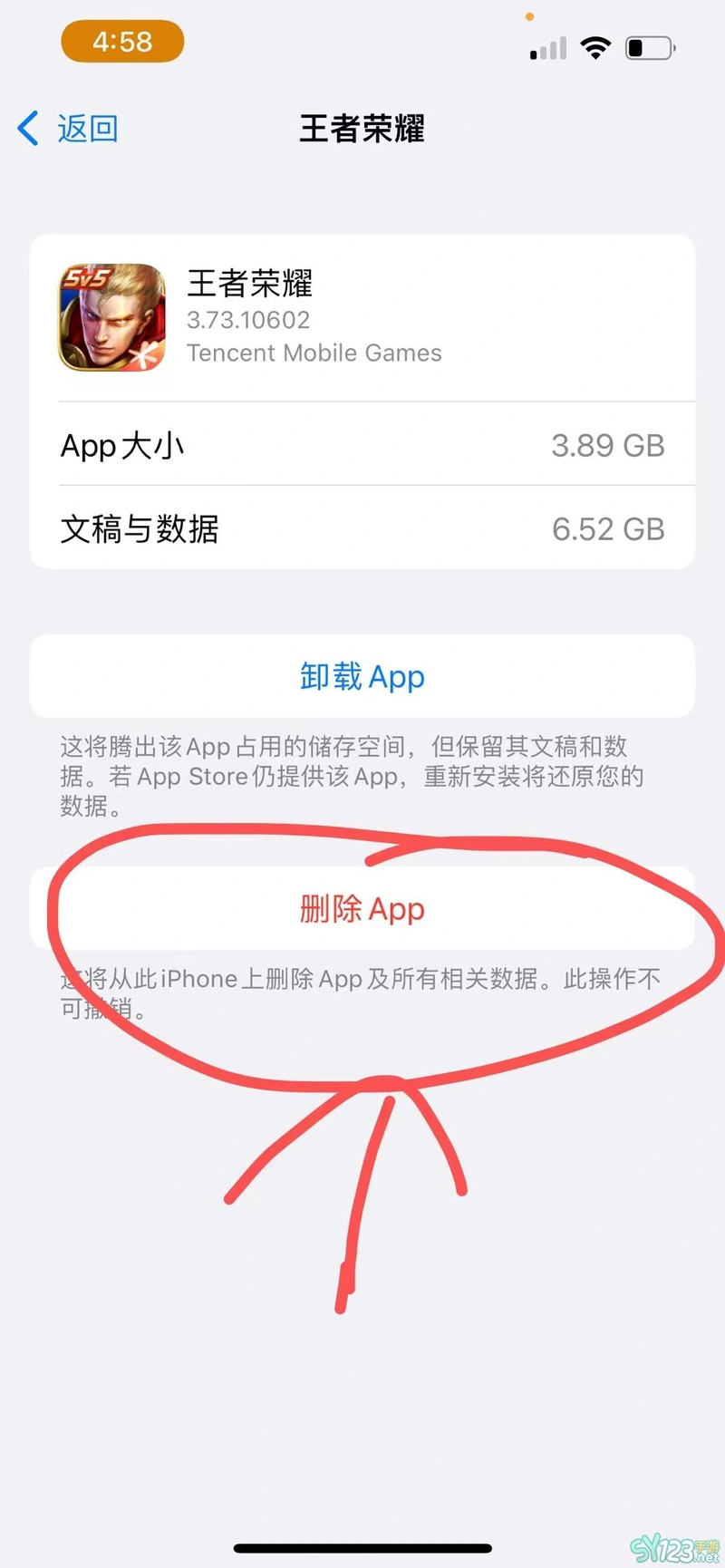Delete the game with 删除 App
The width and height of the screenshot is (725, 1568).
362,908
